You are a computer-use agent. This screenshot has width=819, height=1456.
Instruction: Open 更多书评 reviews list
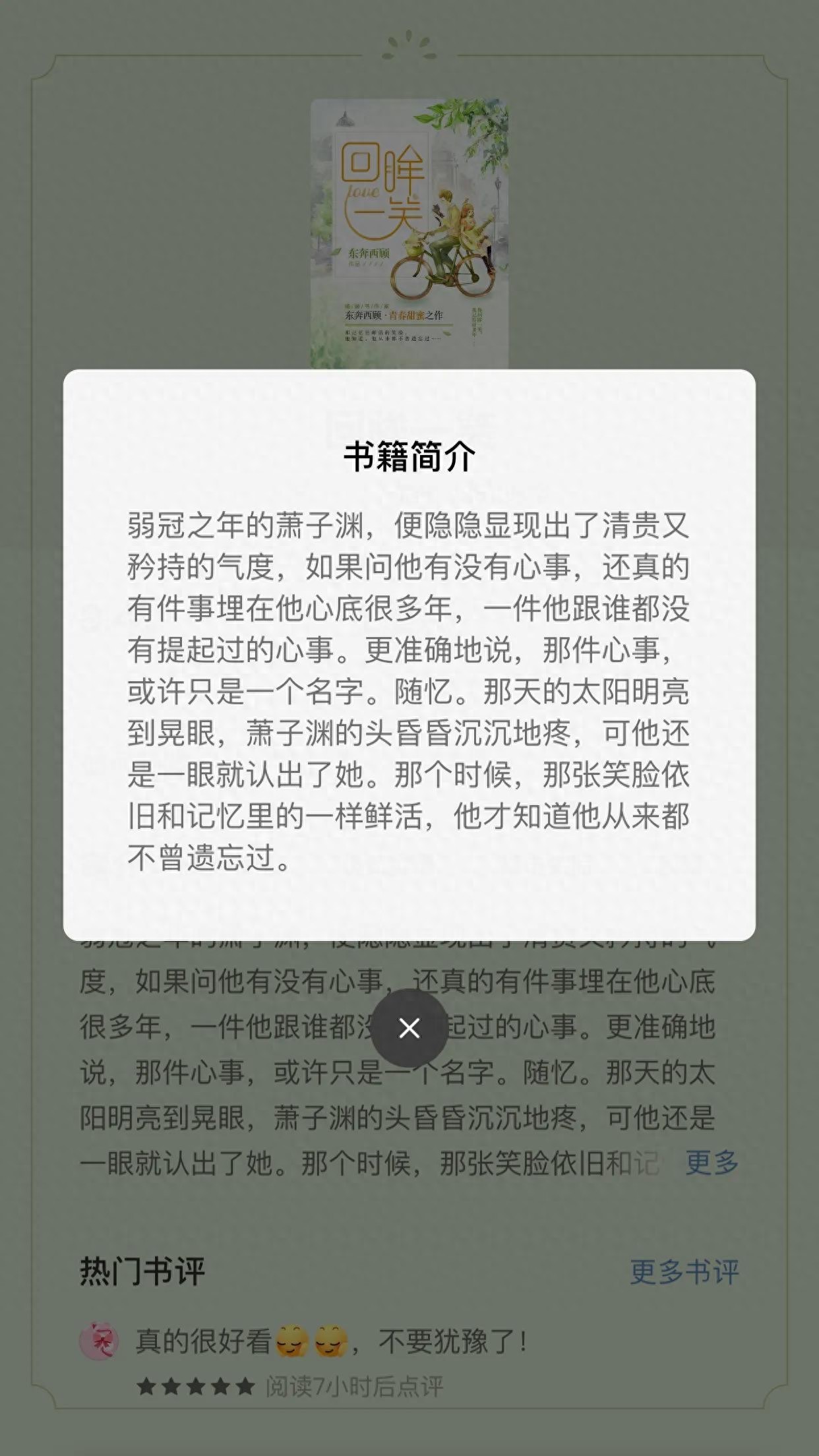coord(684,1272)
